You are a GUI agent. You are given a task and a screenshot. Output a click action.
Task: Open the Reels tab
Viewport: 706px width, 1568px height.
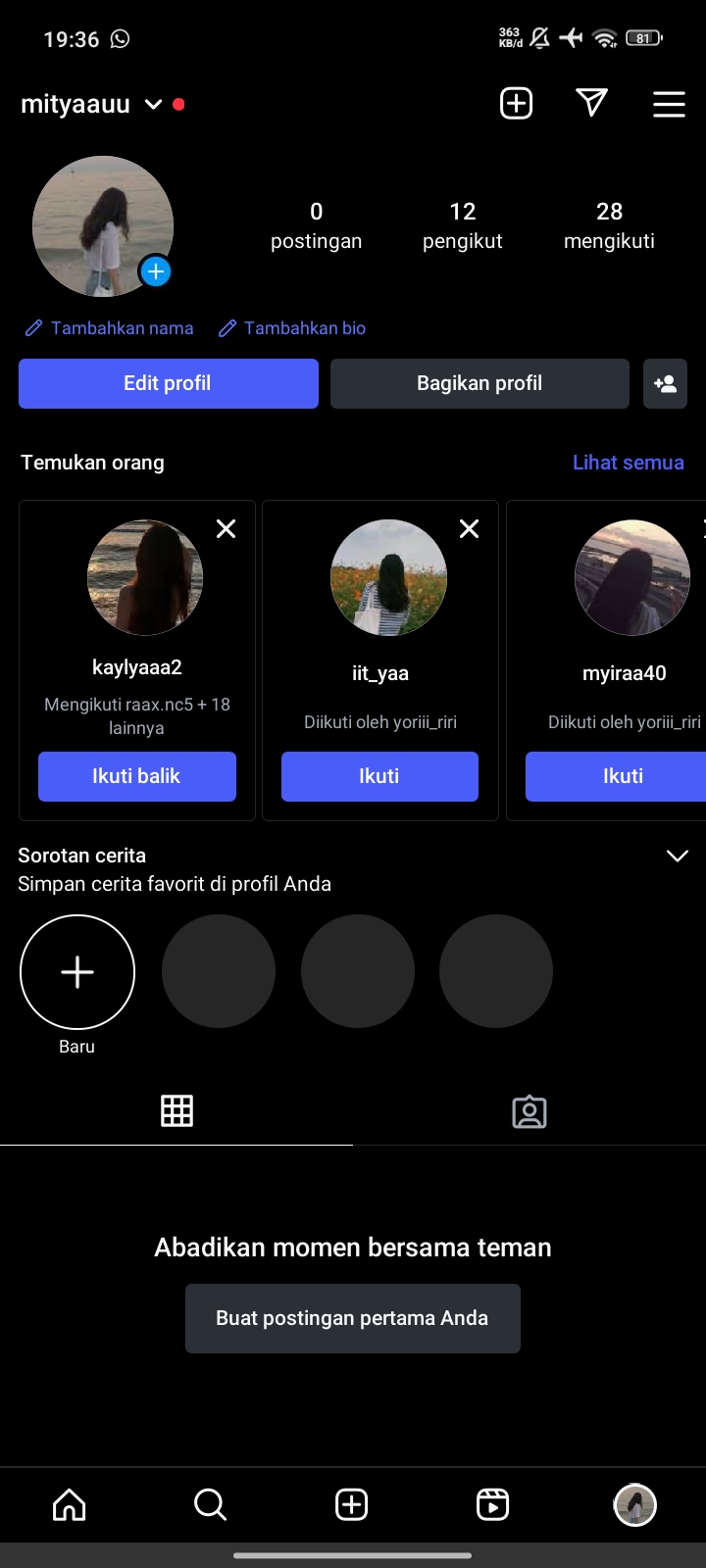[x=492, y=1504]
